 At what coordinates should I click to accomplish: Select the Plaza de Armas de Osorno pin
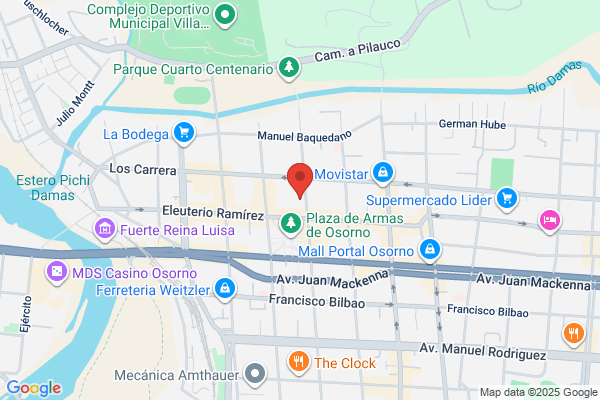pyautogui.click(x=291, y=221)
